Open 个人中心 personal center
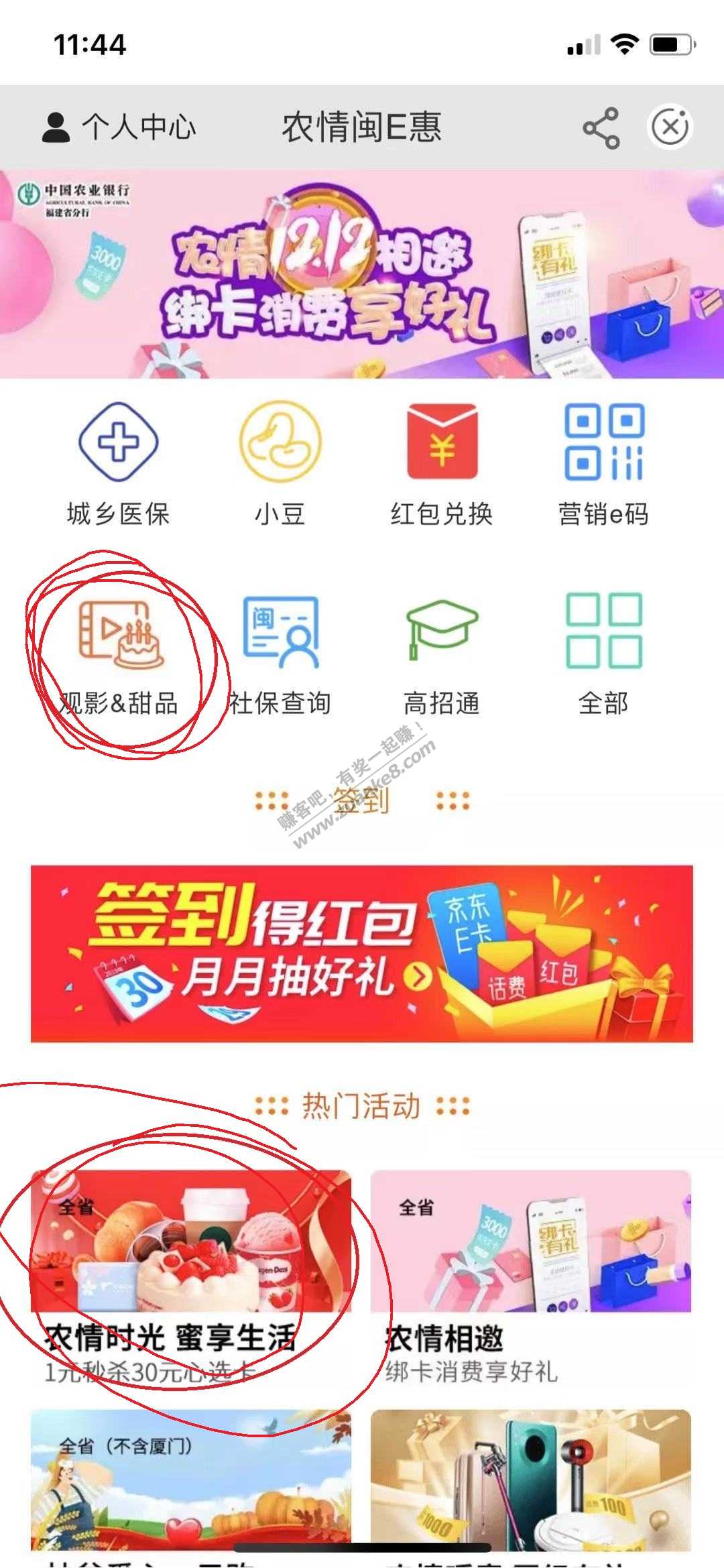The height and width of the screenshot is (1568, 724). [119, 127]
